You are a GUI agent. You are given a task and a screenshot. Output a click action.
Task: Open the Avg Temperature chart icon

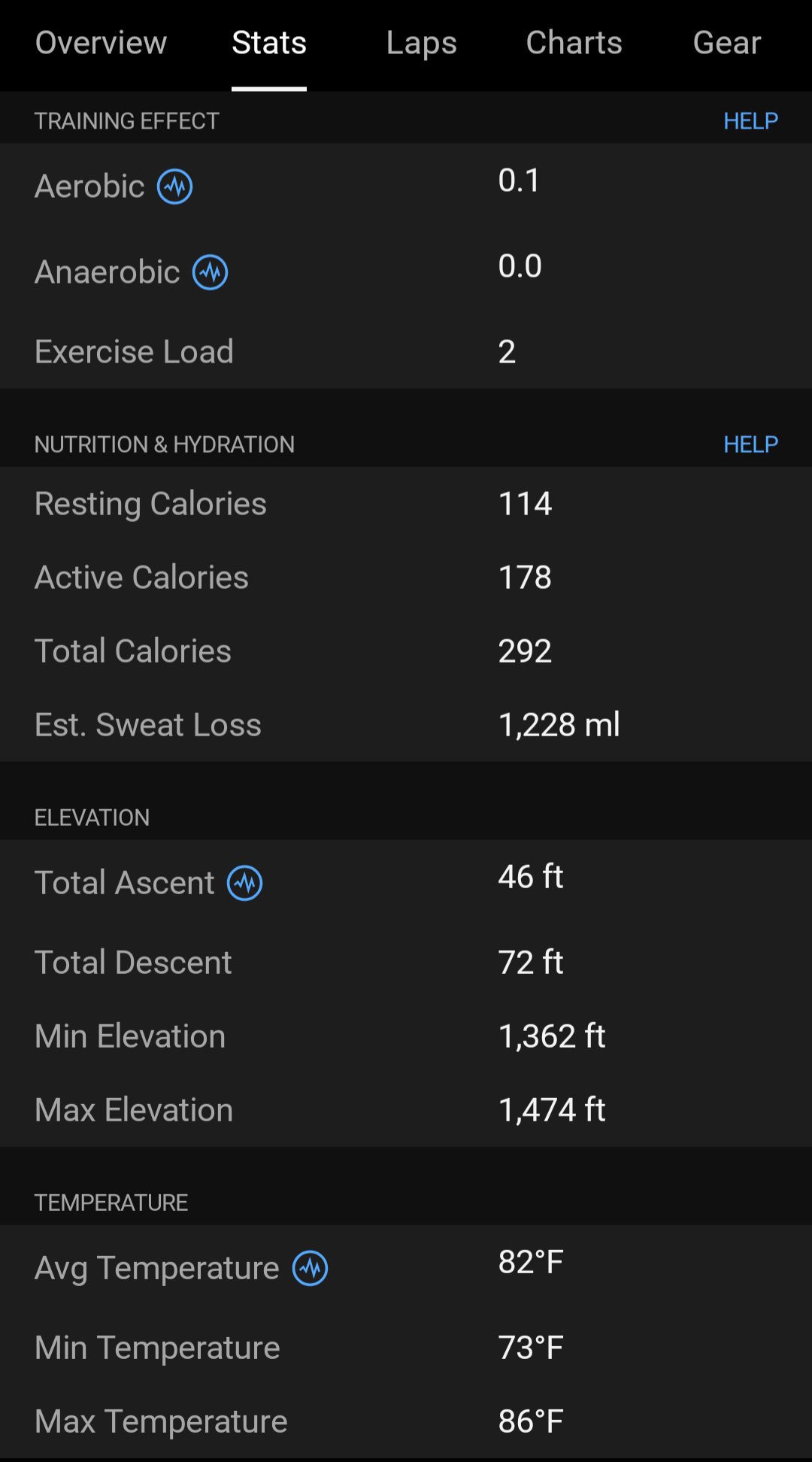click(x=310, y=1268)
